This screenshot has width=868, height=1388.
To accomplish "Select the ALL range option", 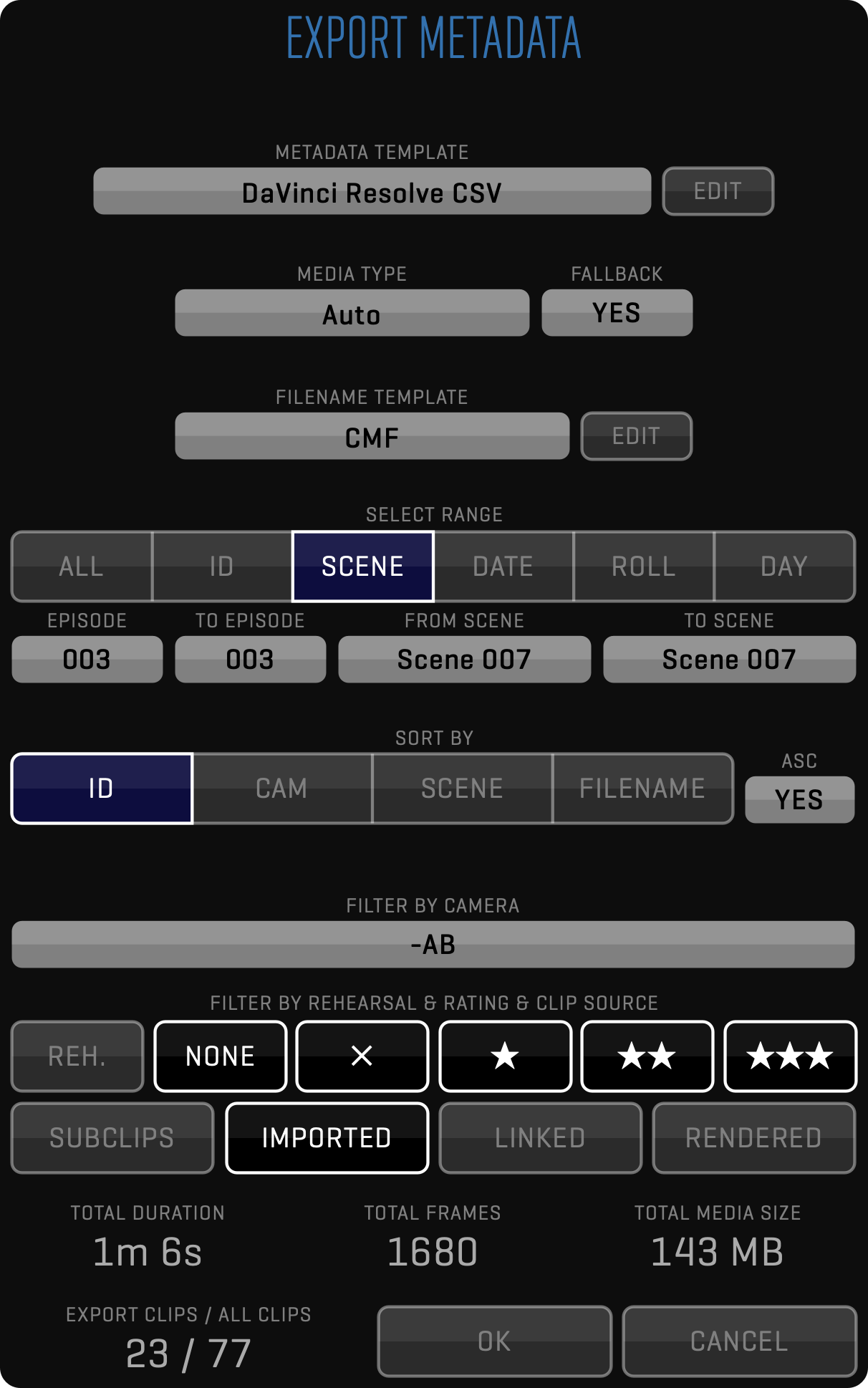I will pos(82,567).
